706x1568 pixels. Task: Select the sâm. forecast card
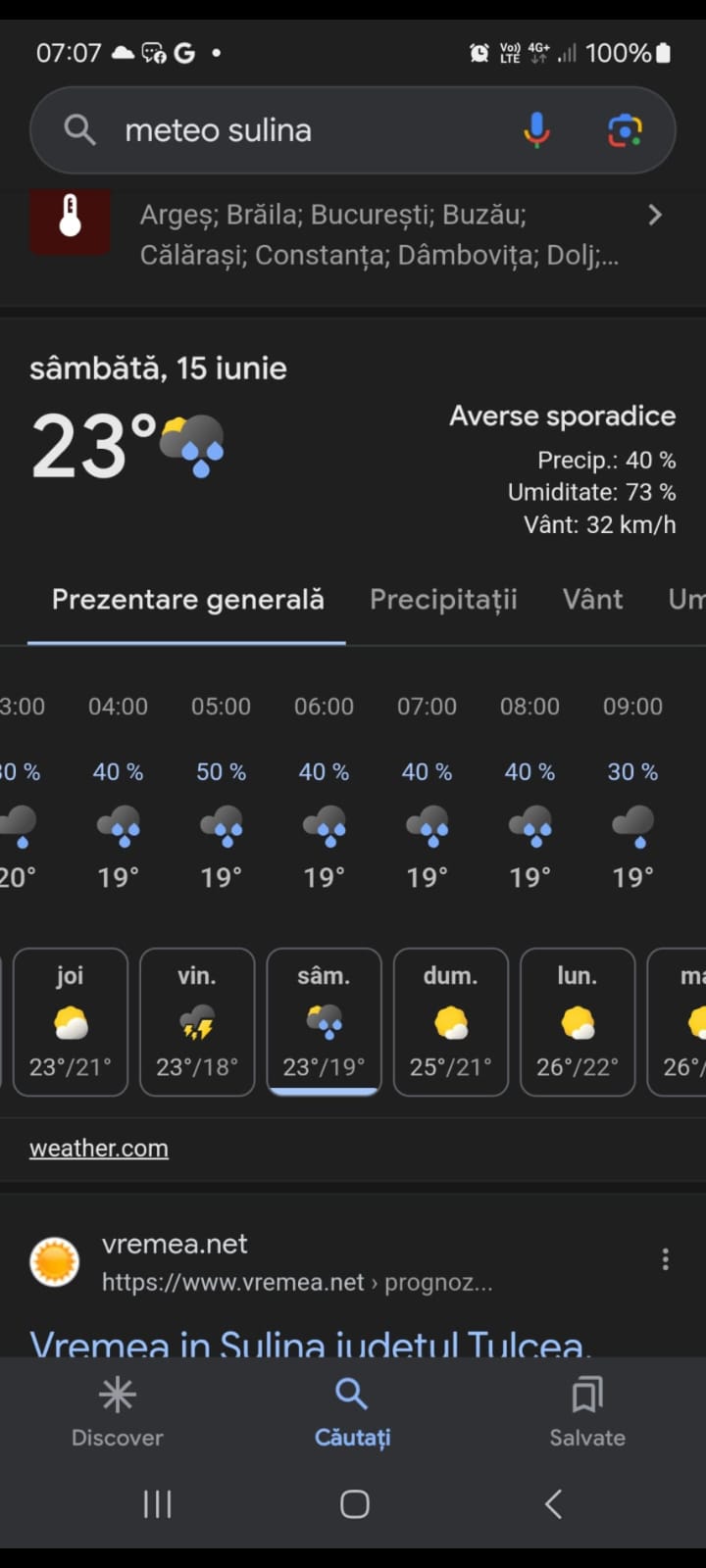click(324, 1021)
